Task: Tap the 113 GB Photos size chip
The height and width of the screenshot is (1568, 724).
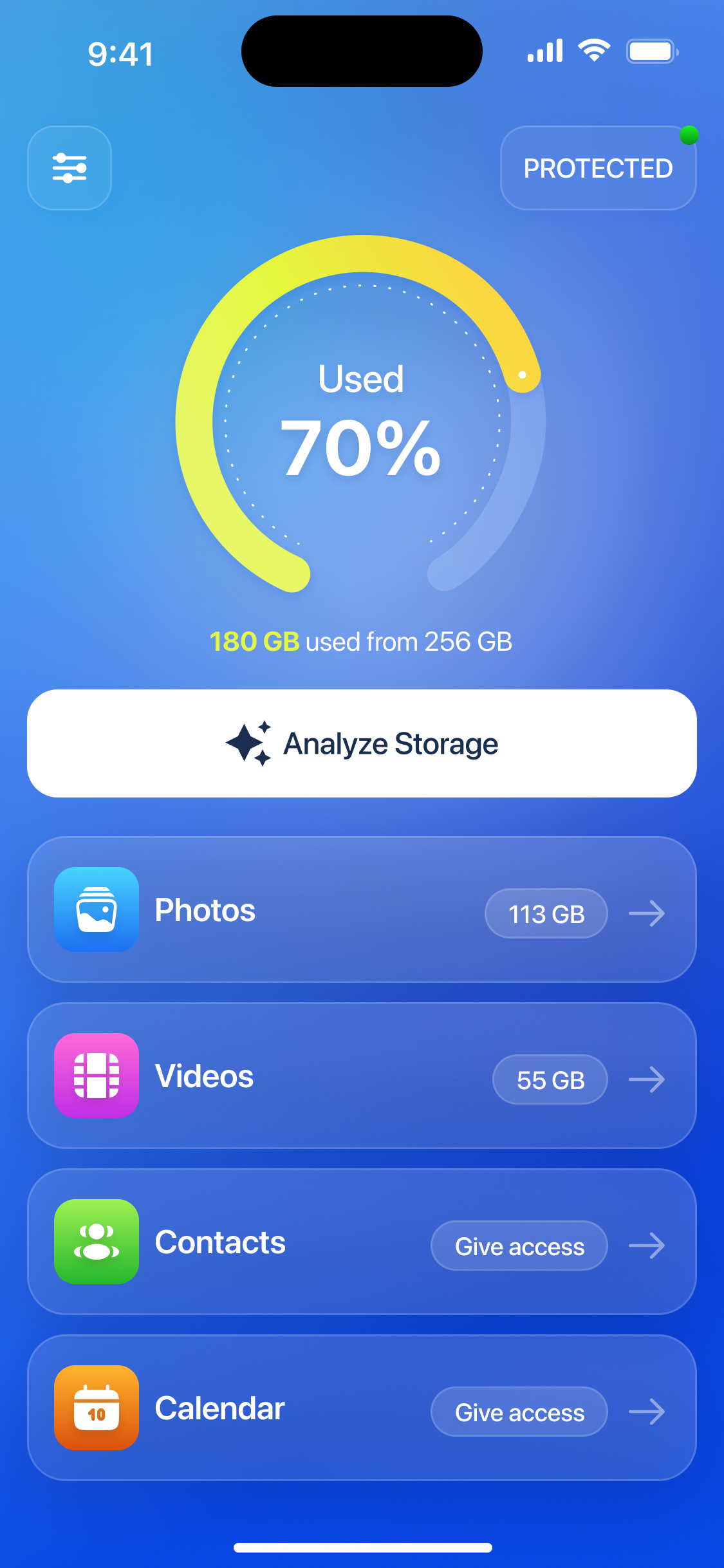Action: tap(546, 914)
